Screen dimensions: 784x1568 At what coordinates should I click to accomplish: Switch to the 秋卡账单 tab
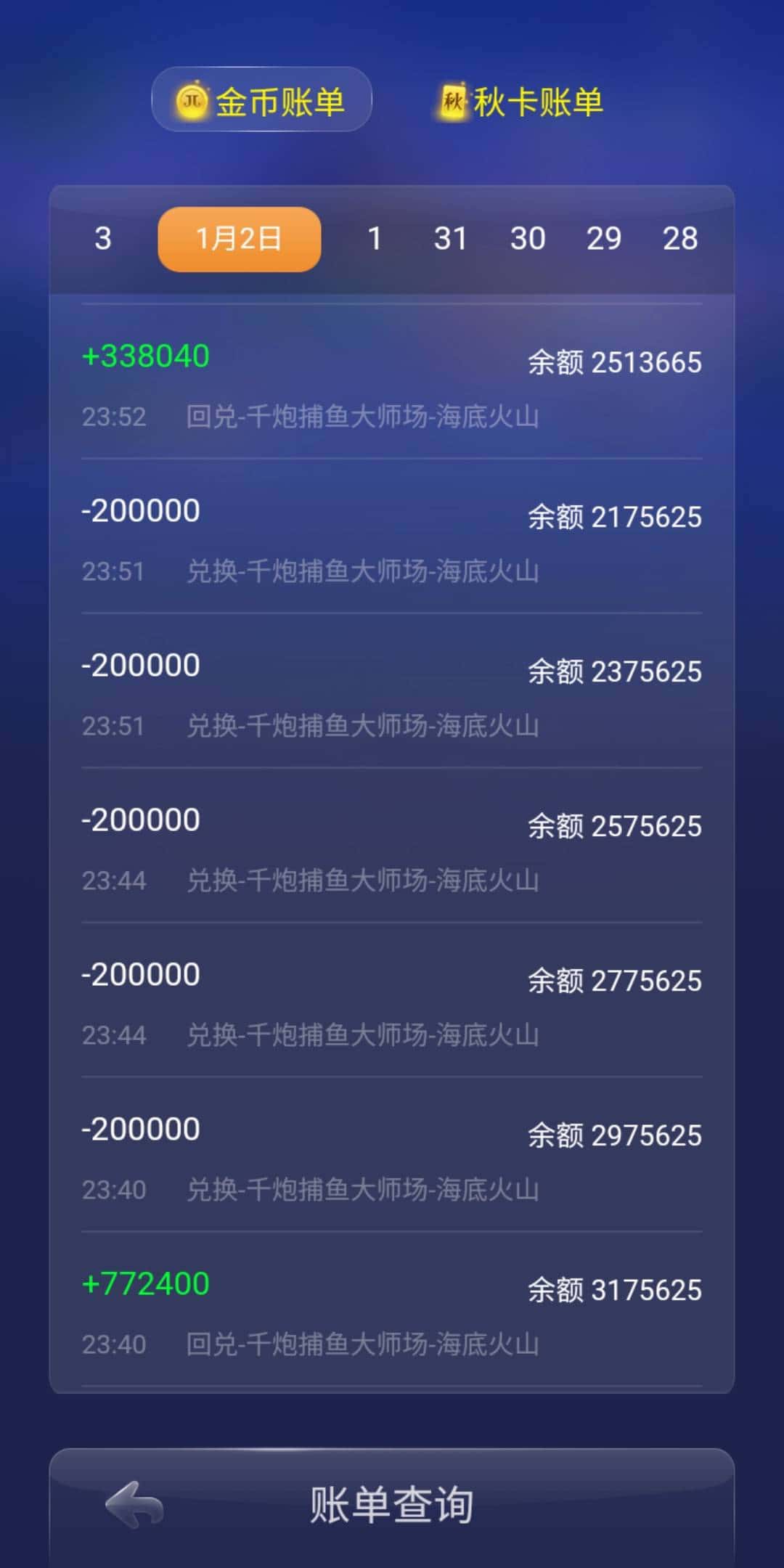tap(518, 102)
